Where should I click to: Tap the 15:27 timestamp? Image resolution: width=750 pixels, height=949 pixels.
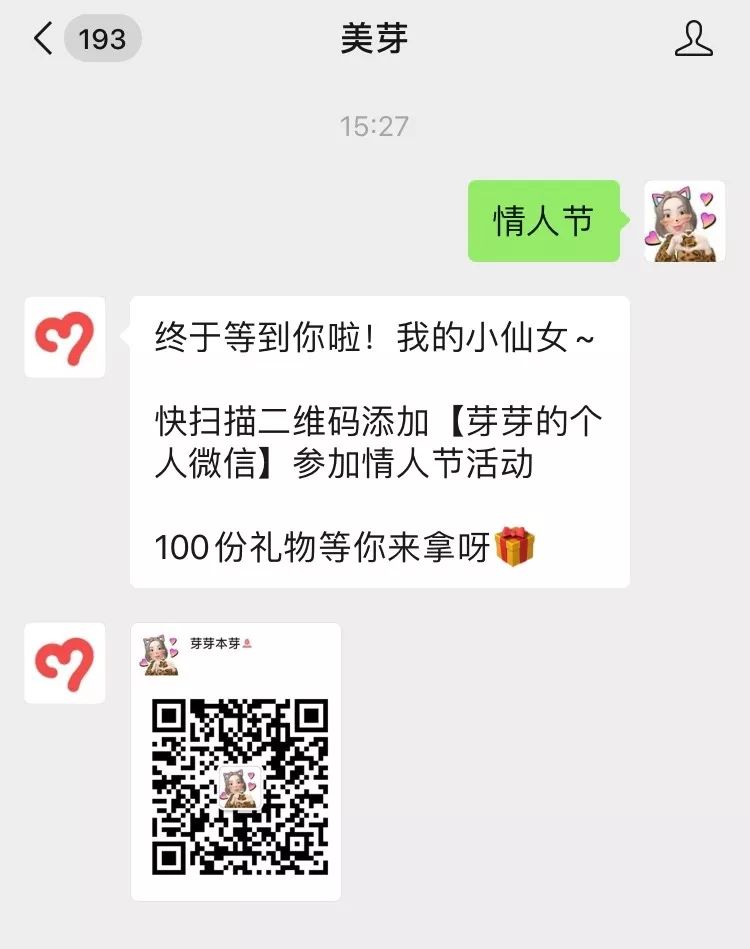pyautogui.click(x=374, y=126)
